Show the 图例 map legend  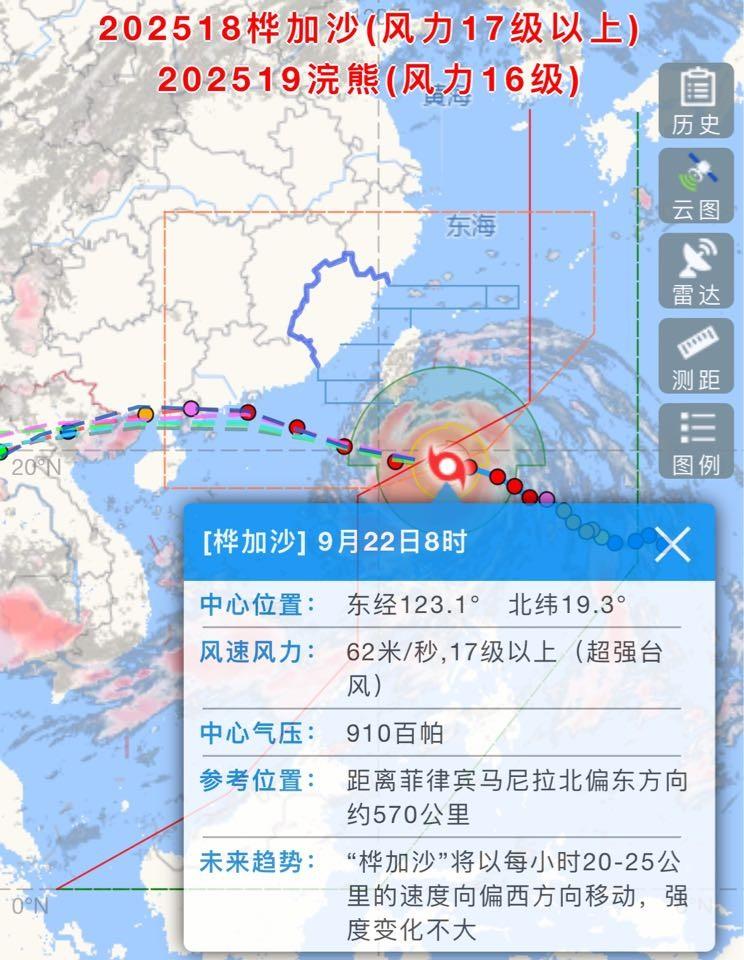tap(697, 440)
